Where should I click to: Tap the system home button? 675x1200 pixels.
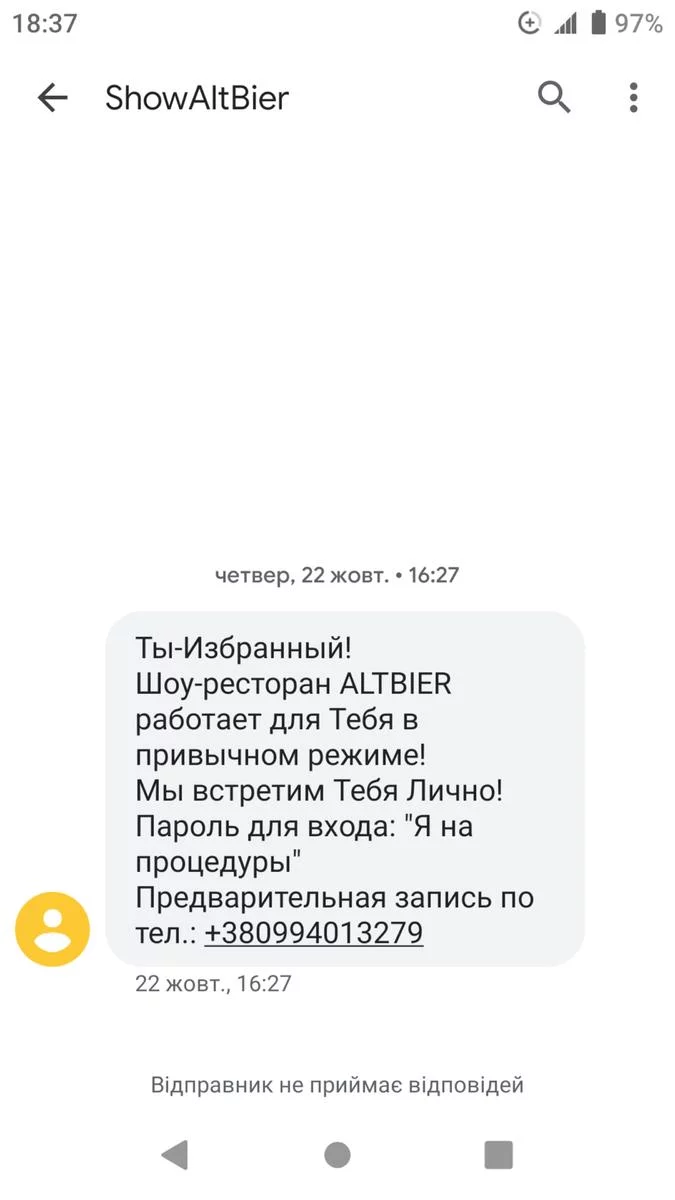(x=337, y=1155)
